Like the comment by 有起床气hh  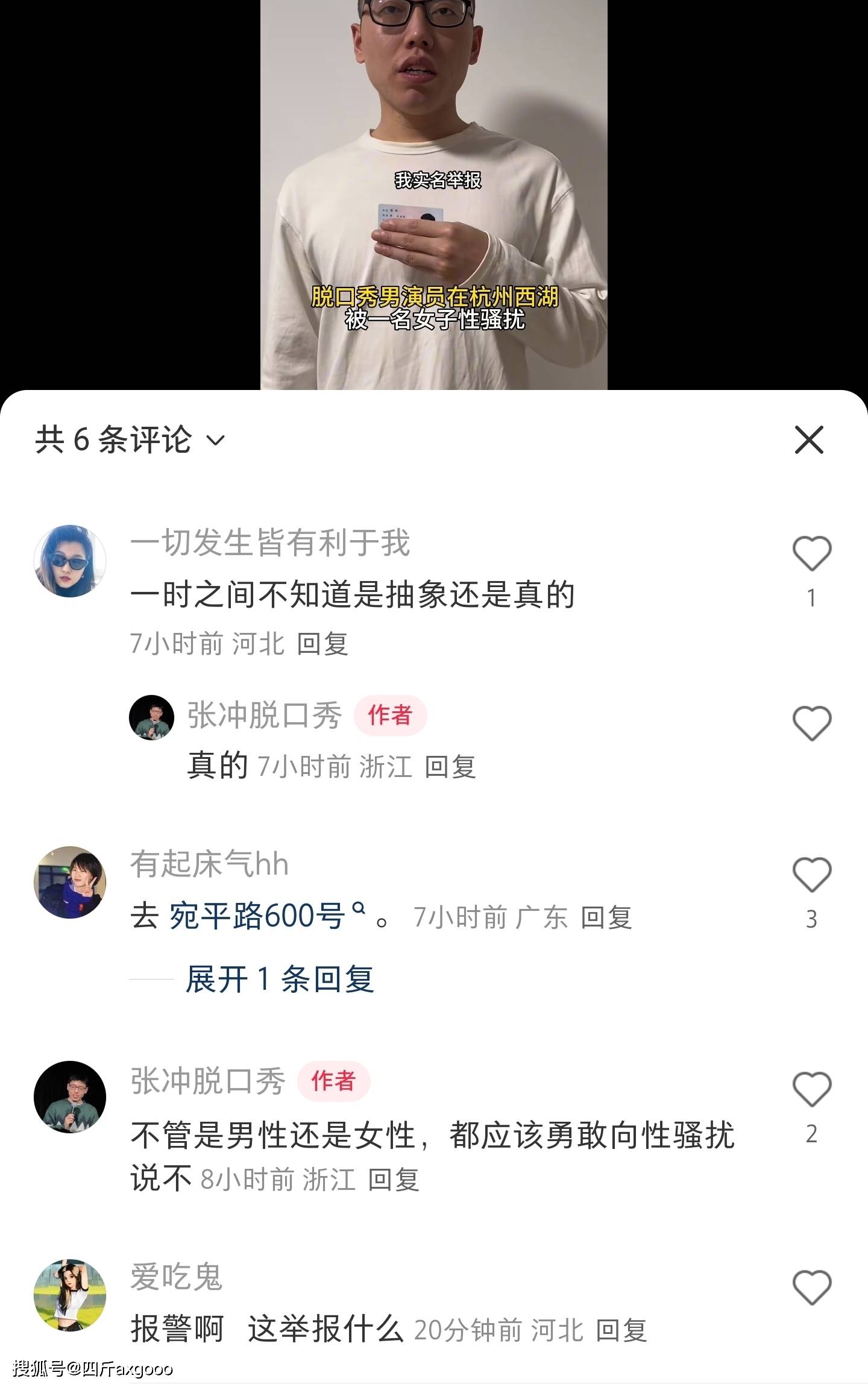pyautogui.click(x=811, y=875)
